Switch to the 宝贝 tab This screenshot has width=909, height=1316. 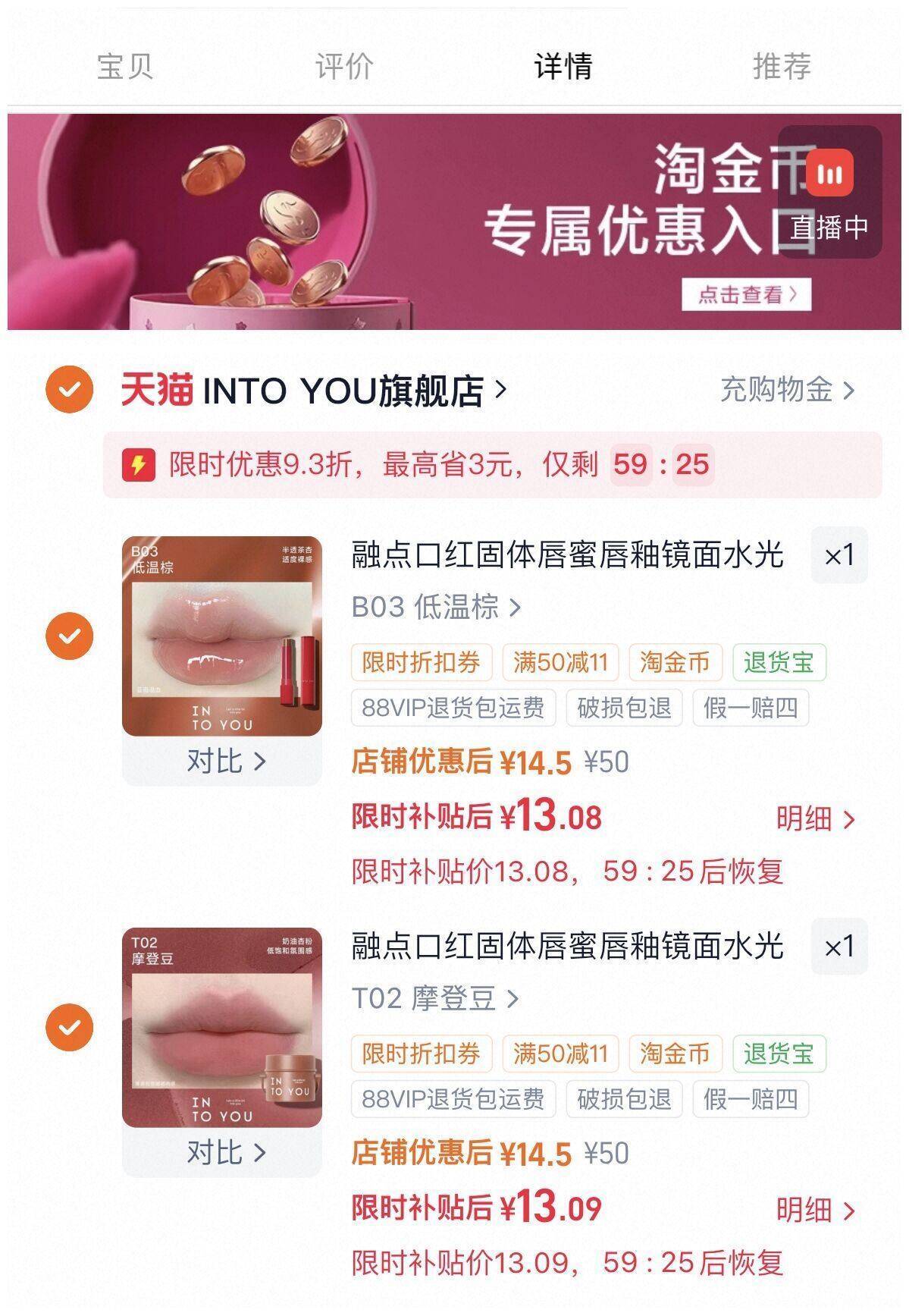(125, 66)
